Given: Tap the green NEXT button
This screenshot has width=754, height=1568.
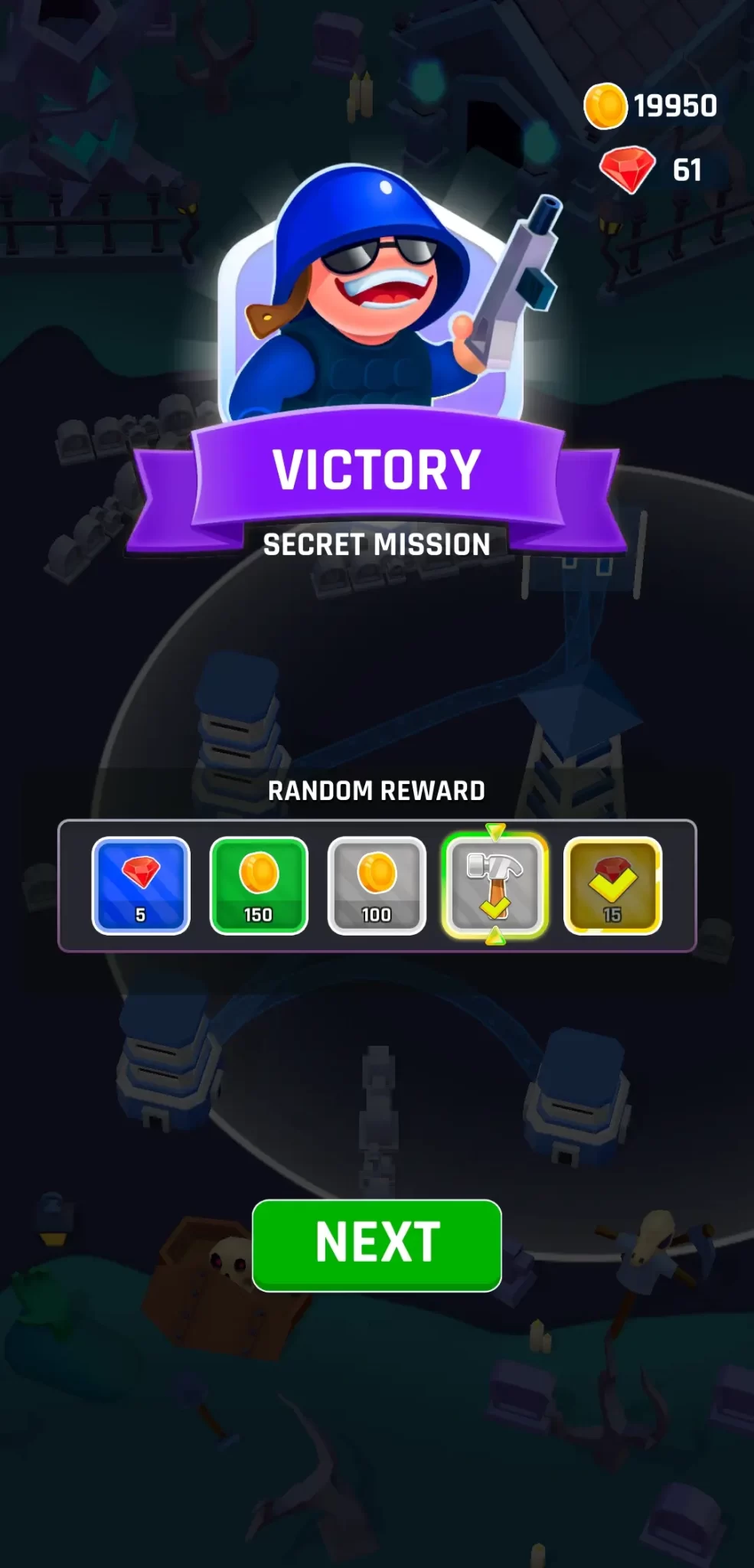Looking at the screenshot, I should coord(377,1244).
